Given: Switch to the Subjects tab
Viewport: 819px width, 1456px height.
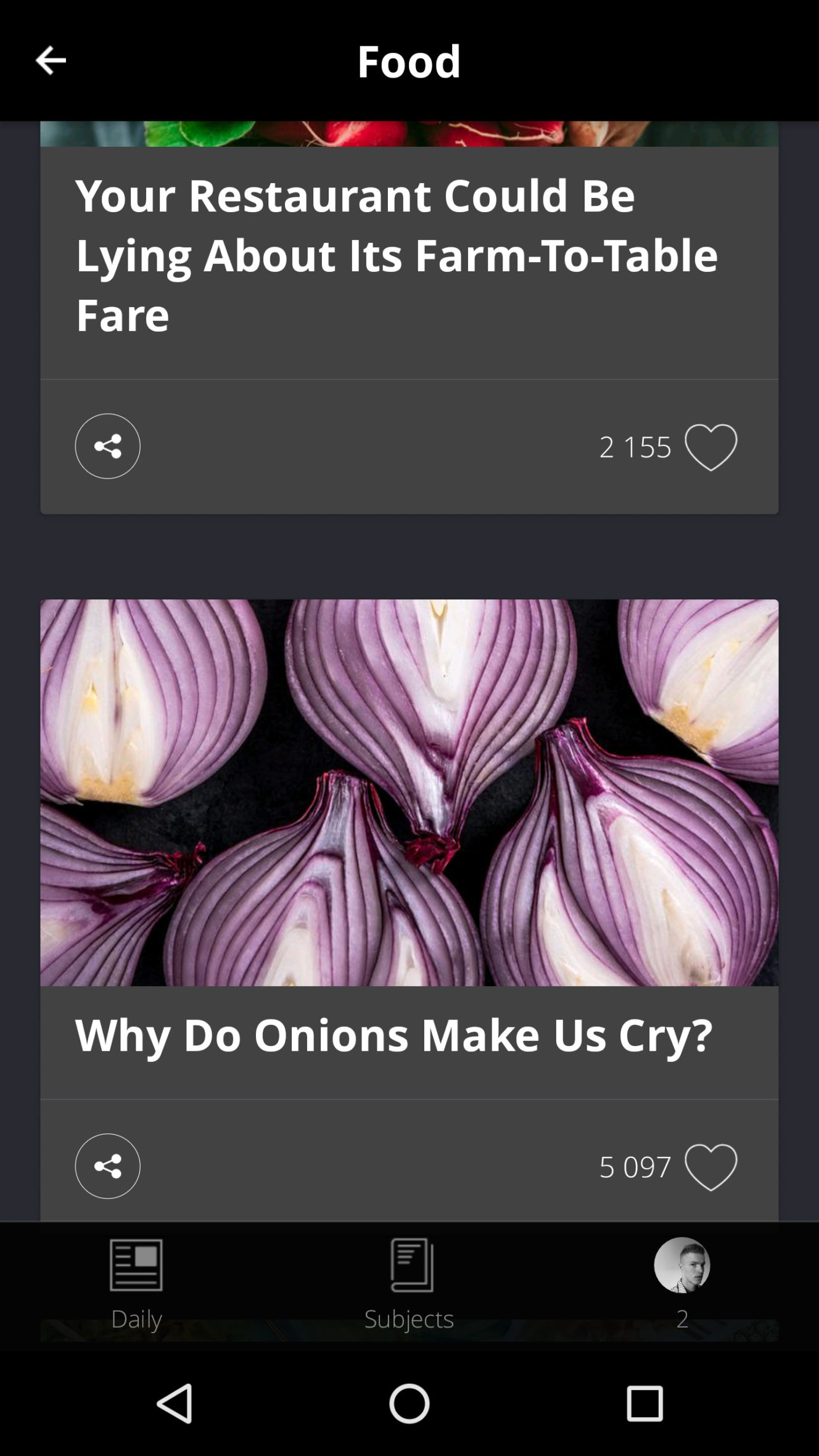Looking at the screenshot, I should pyautogui.click(x=409, y=1284).
